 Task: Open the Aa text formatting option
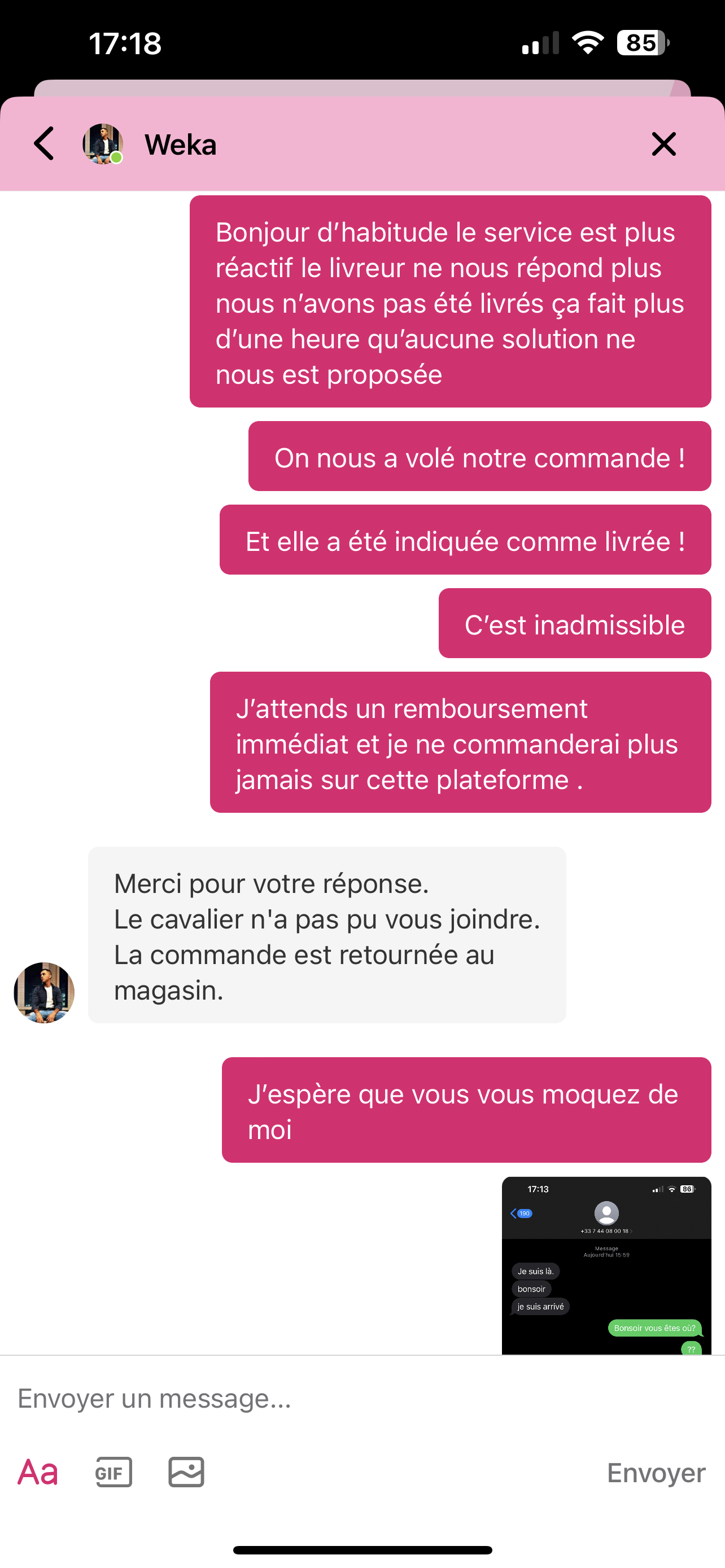point(38,1473)
